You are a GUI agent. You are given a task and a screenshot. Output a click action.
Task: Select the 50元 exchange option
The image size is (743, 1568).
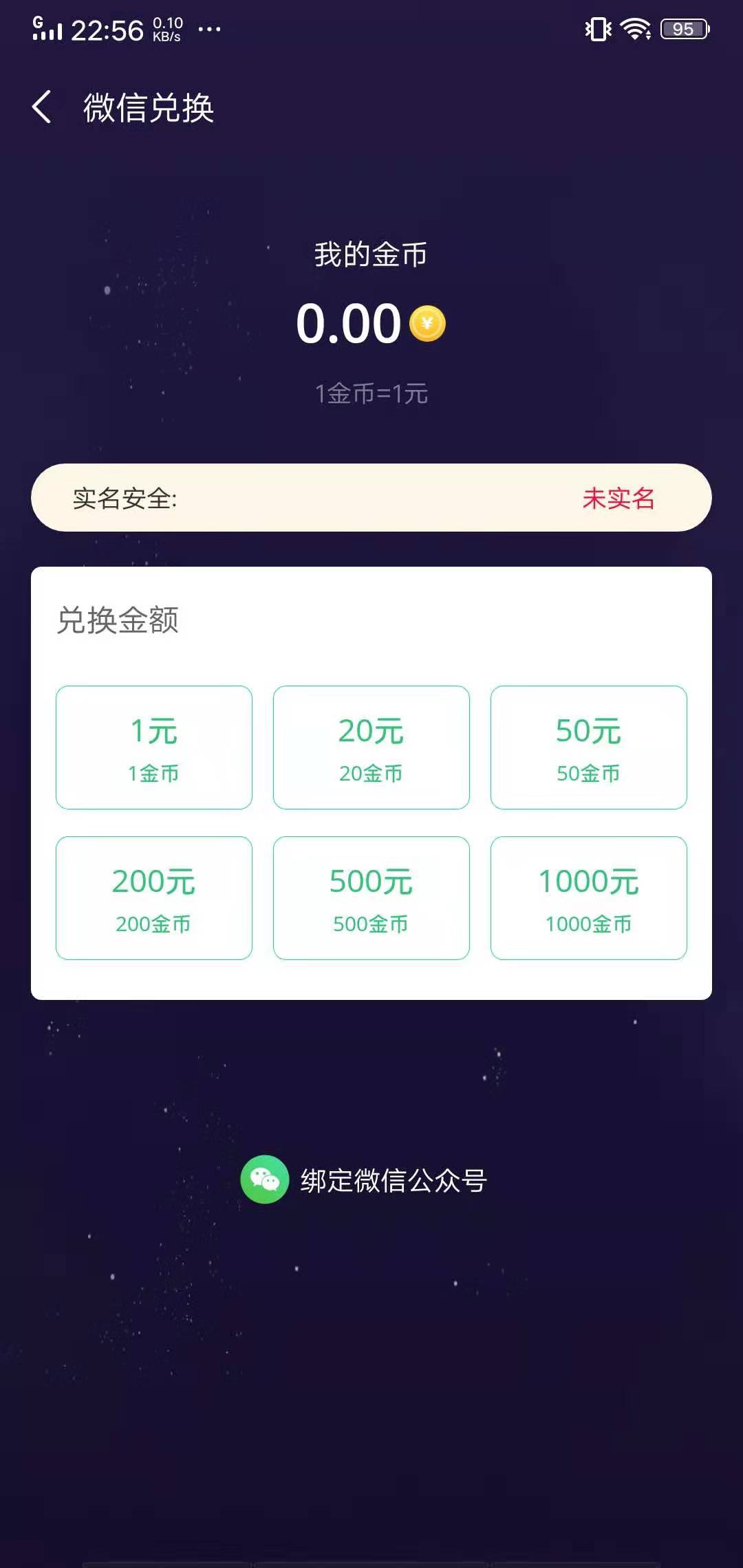(588, 748)
